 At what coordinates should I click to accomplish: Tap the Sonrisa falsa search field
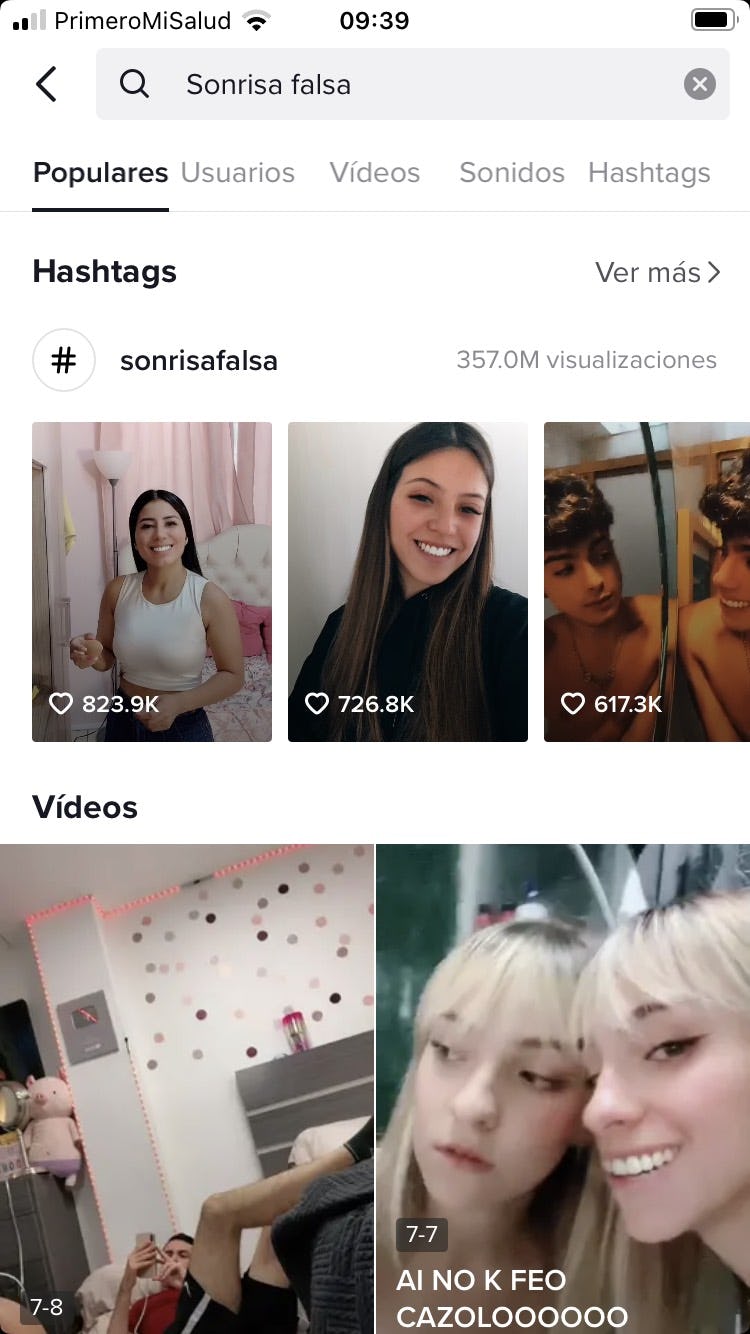point(400,85)
